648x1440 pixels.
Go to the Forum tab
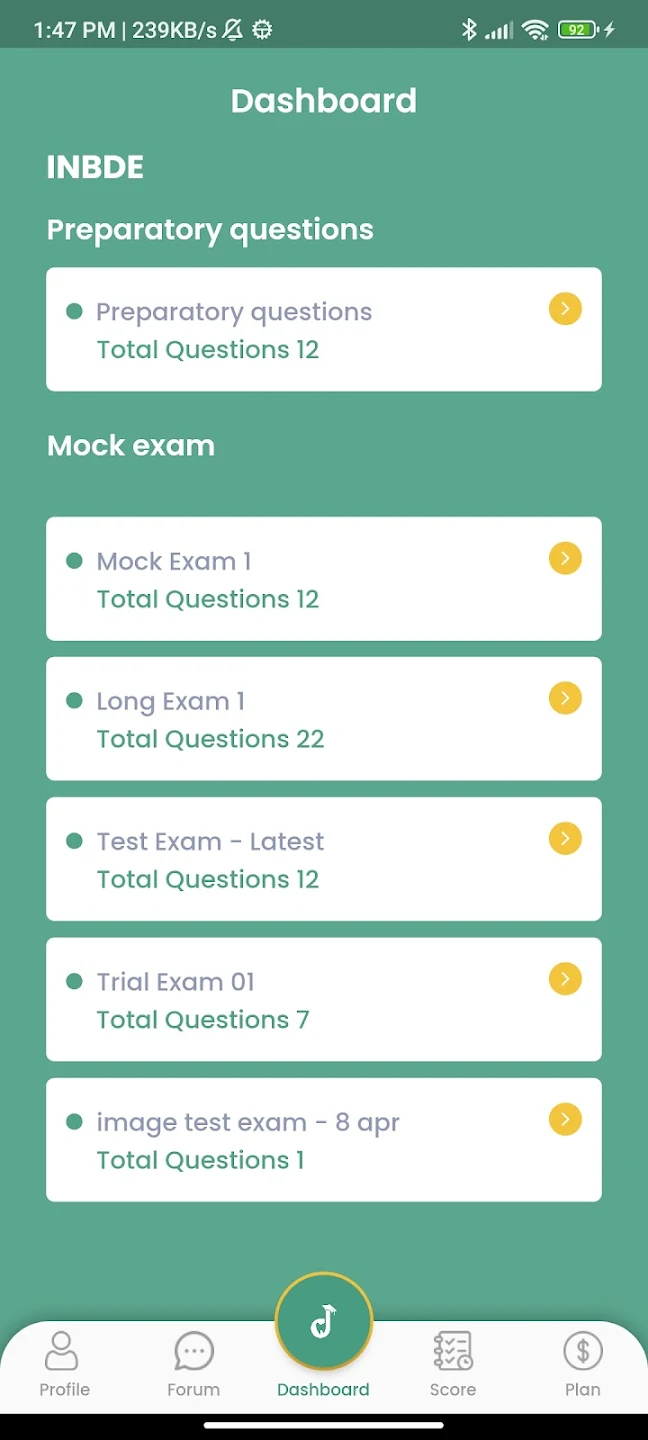194,1364
